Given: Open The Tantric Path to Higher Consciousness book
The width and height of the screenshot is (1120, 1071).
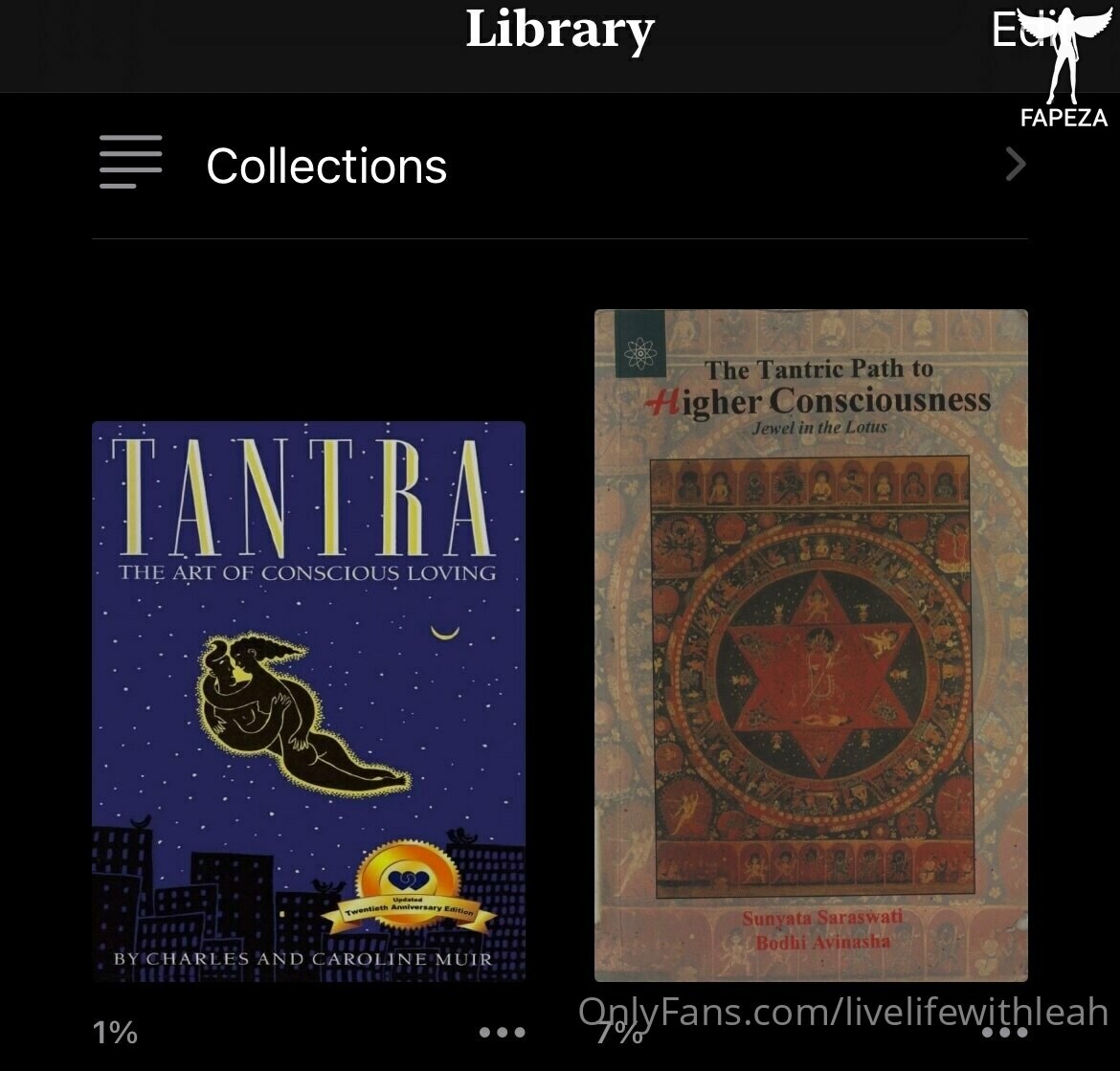Looking at the screenshot, I should click(811, 645).
